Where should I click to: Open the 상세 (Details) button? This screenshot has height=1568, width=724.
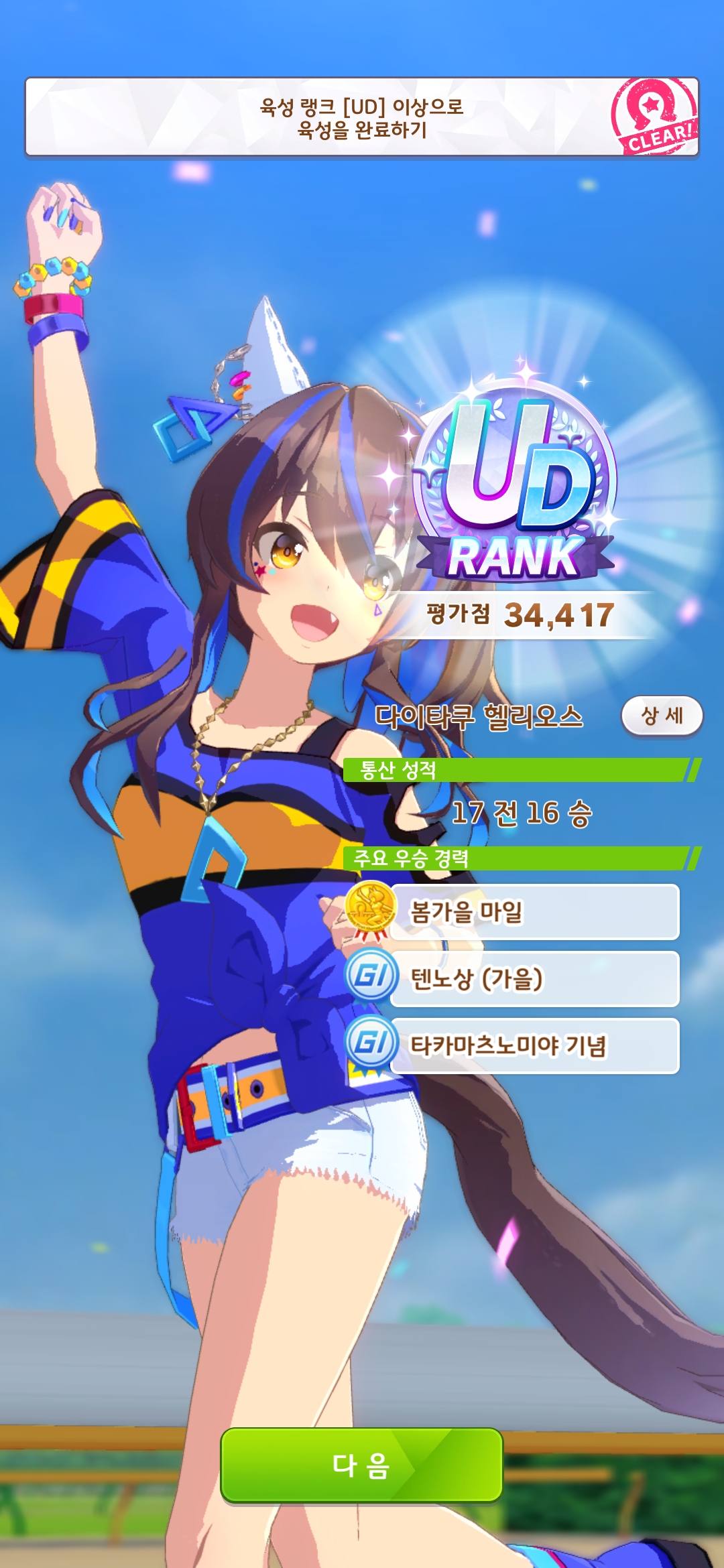point(662,716)
